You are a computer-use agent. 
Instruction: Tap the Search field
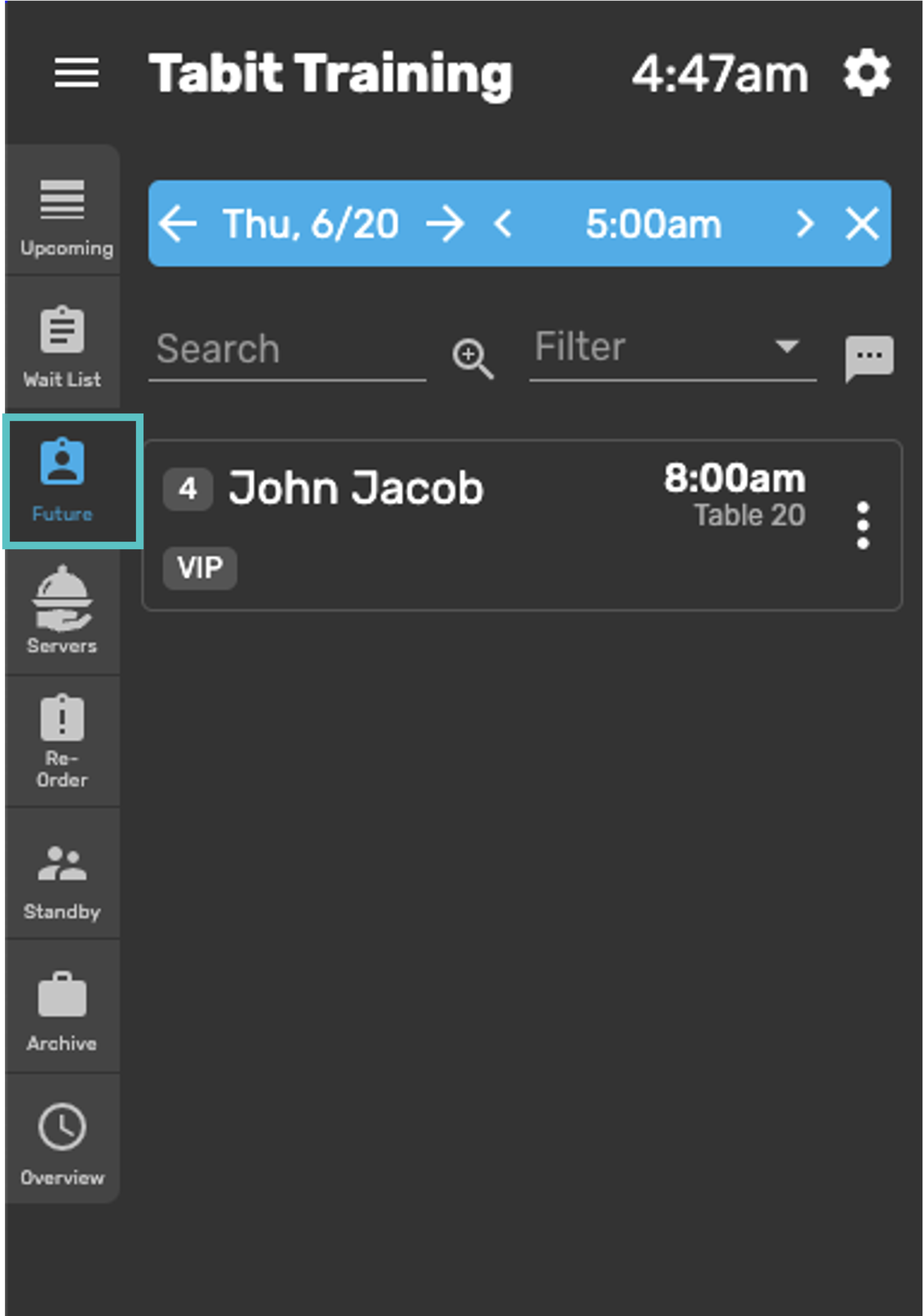click(287, 350)
